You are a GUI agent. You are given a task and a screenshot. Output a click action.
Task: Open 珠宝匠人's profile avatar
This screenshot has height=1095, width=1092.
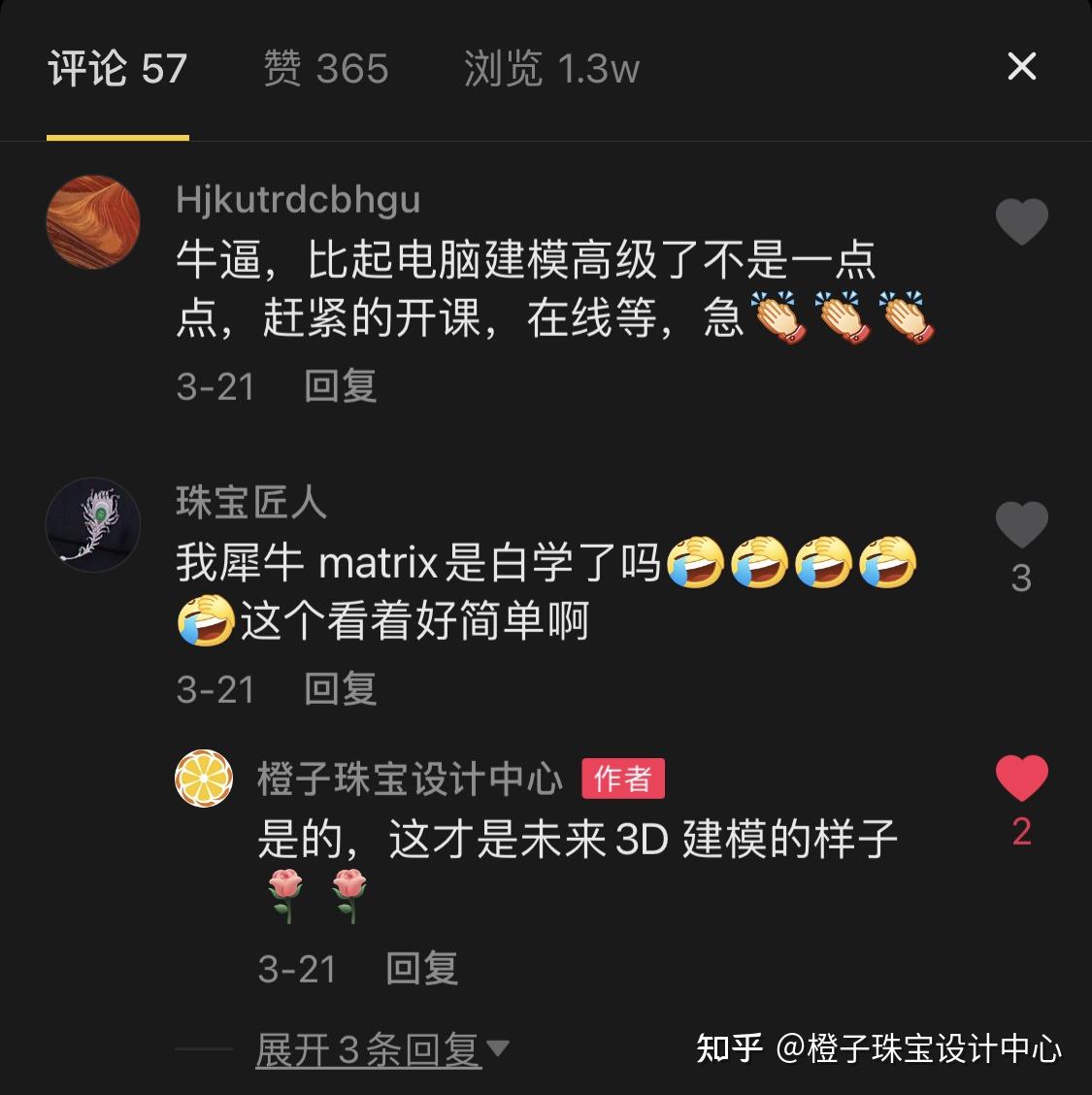pos(93,525)
